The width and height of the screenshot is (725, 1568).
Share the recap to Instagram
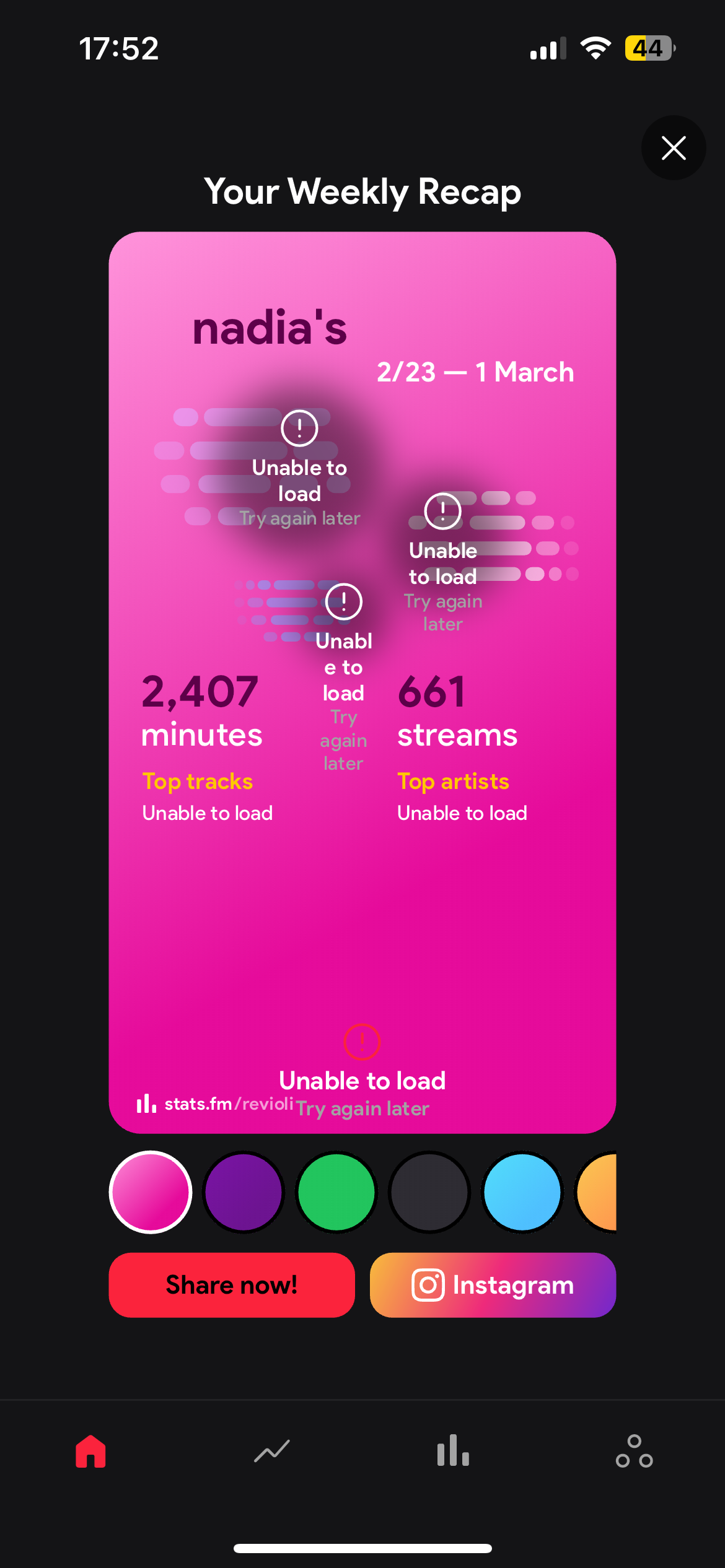[493, 1285]
